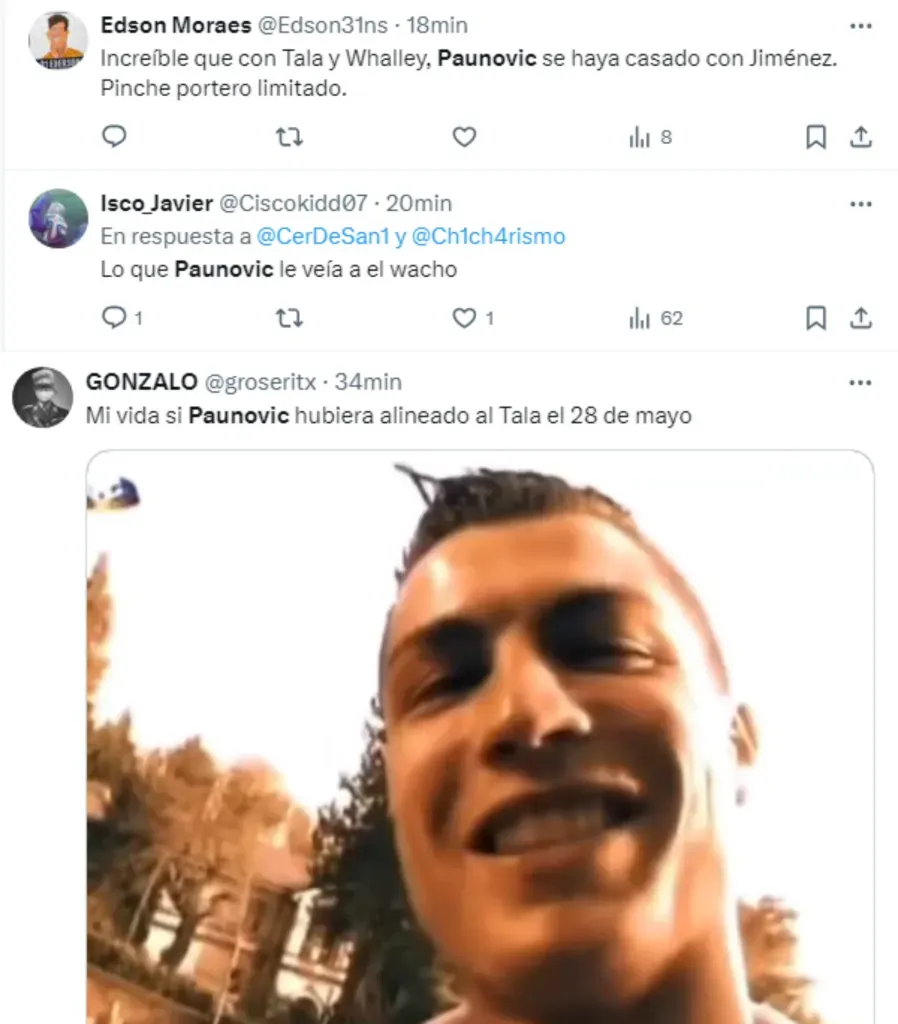Viewport: 898px width, 1024px height.
Task: Like Edson Moraes' tweet
Action: (x=464, y=138)
